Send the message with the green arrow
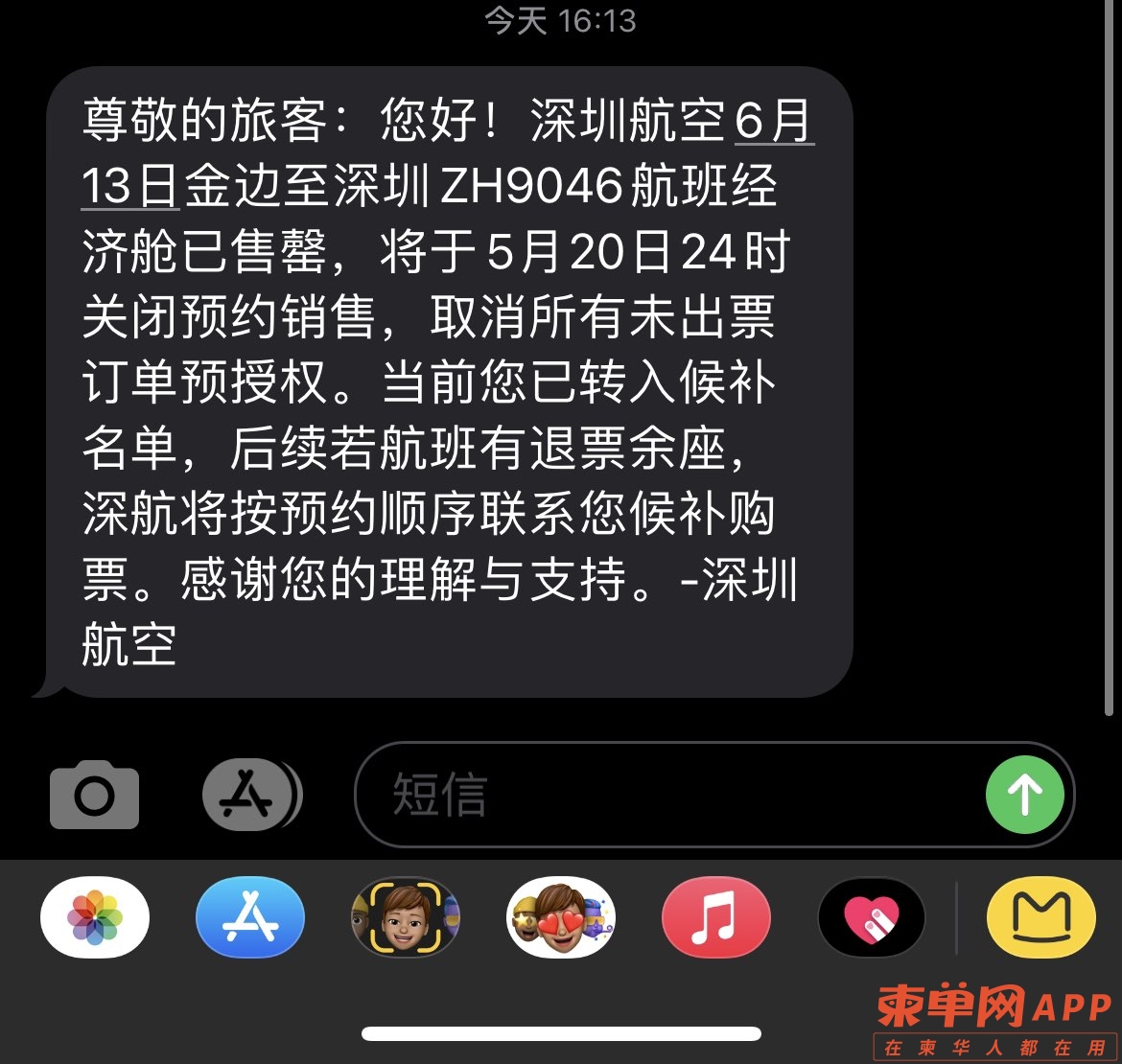The height and width of the screenshot is (1064, 1122). [x=1024, y=795]
